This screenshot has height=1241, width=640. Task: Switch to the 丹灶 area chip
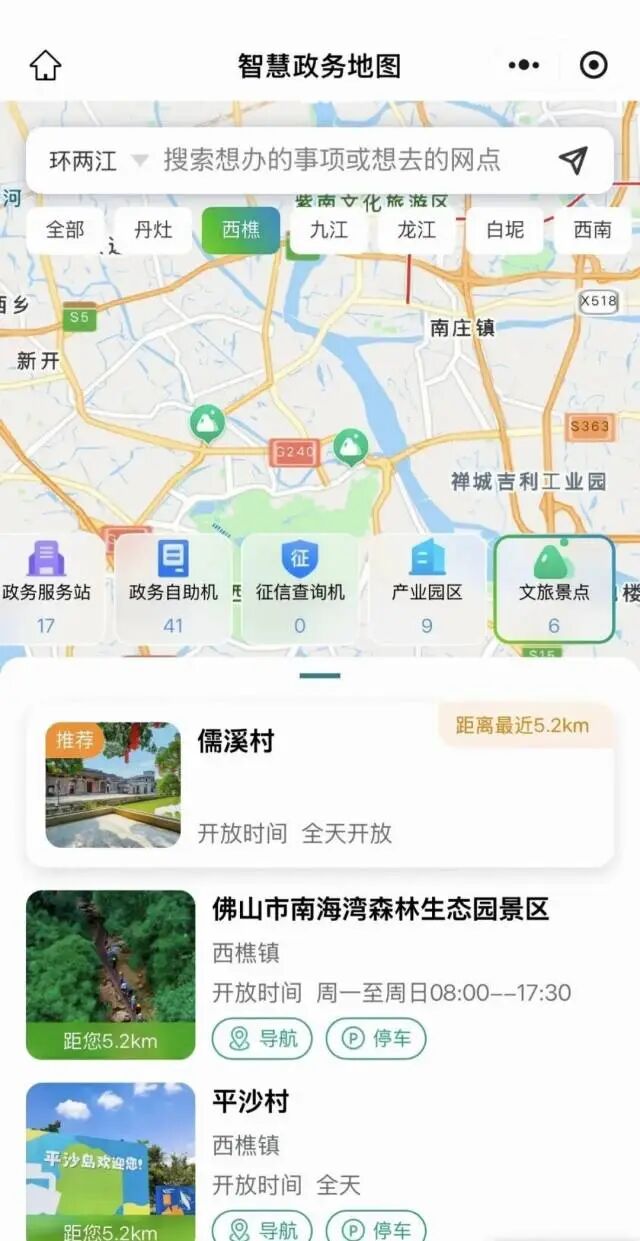(153, 230)
